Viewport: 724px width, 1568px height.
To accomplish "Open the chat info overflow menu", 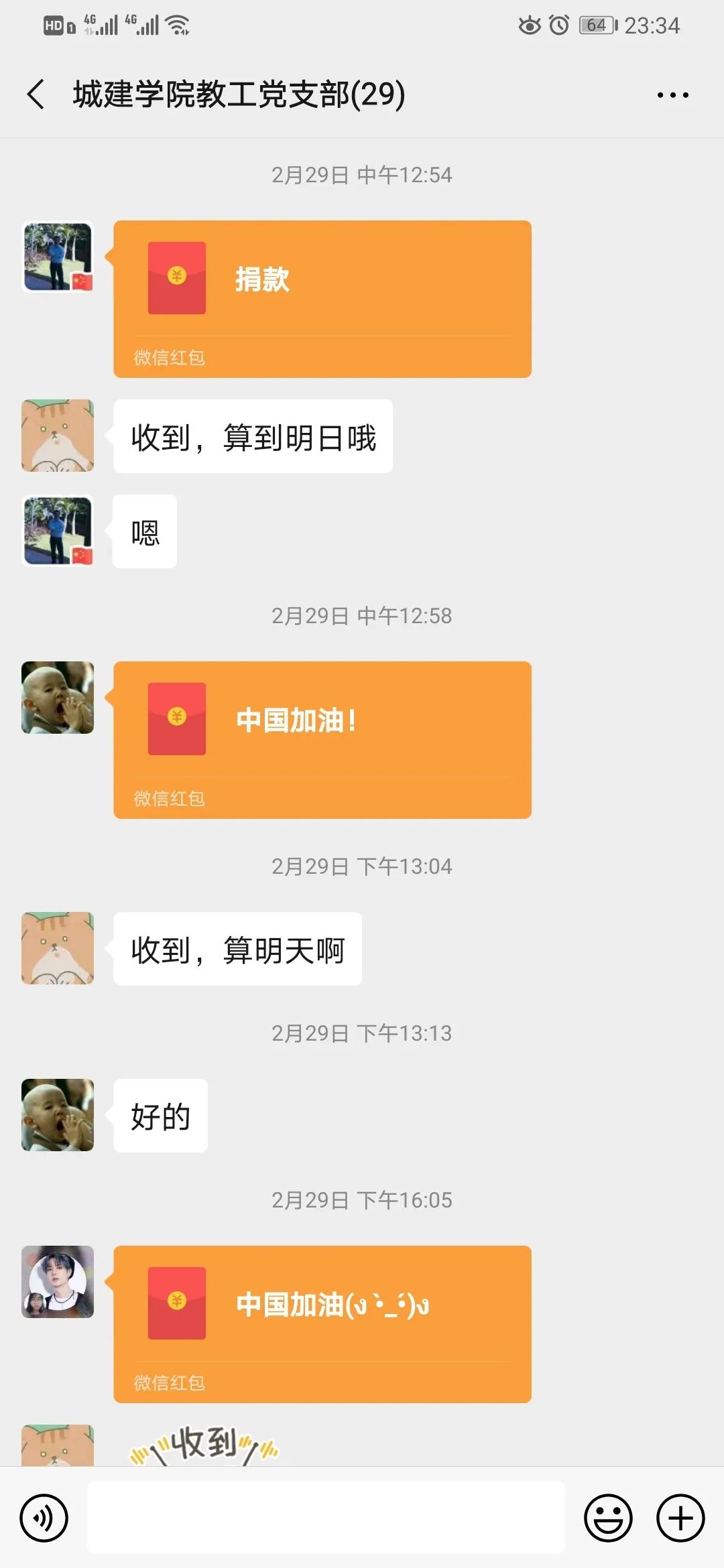I will pyautogui.click(x=672, y=95).
